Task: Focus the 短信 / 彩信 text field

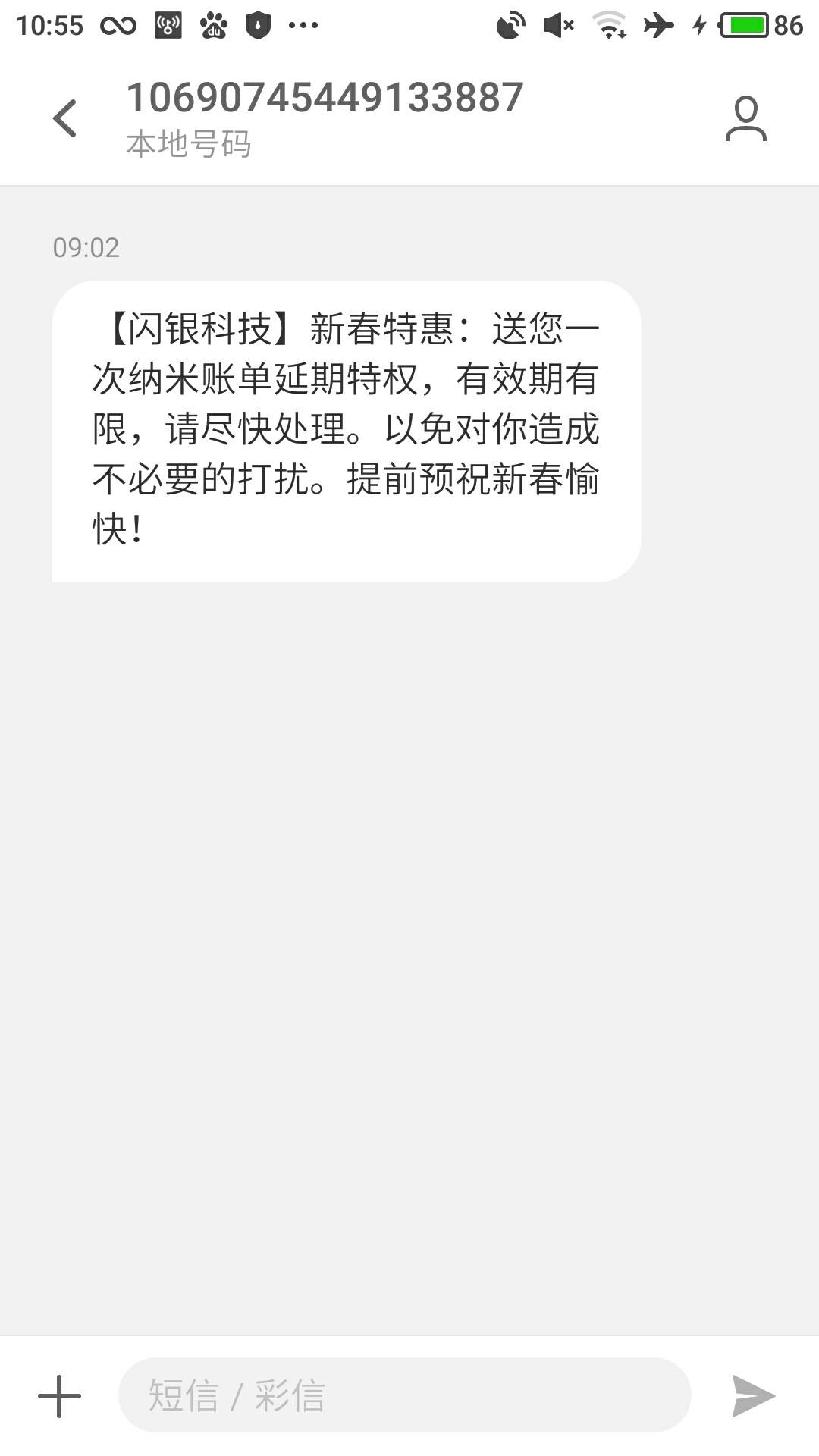Action: [404, 1395]
